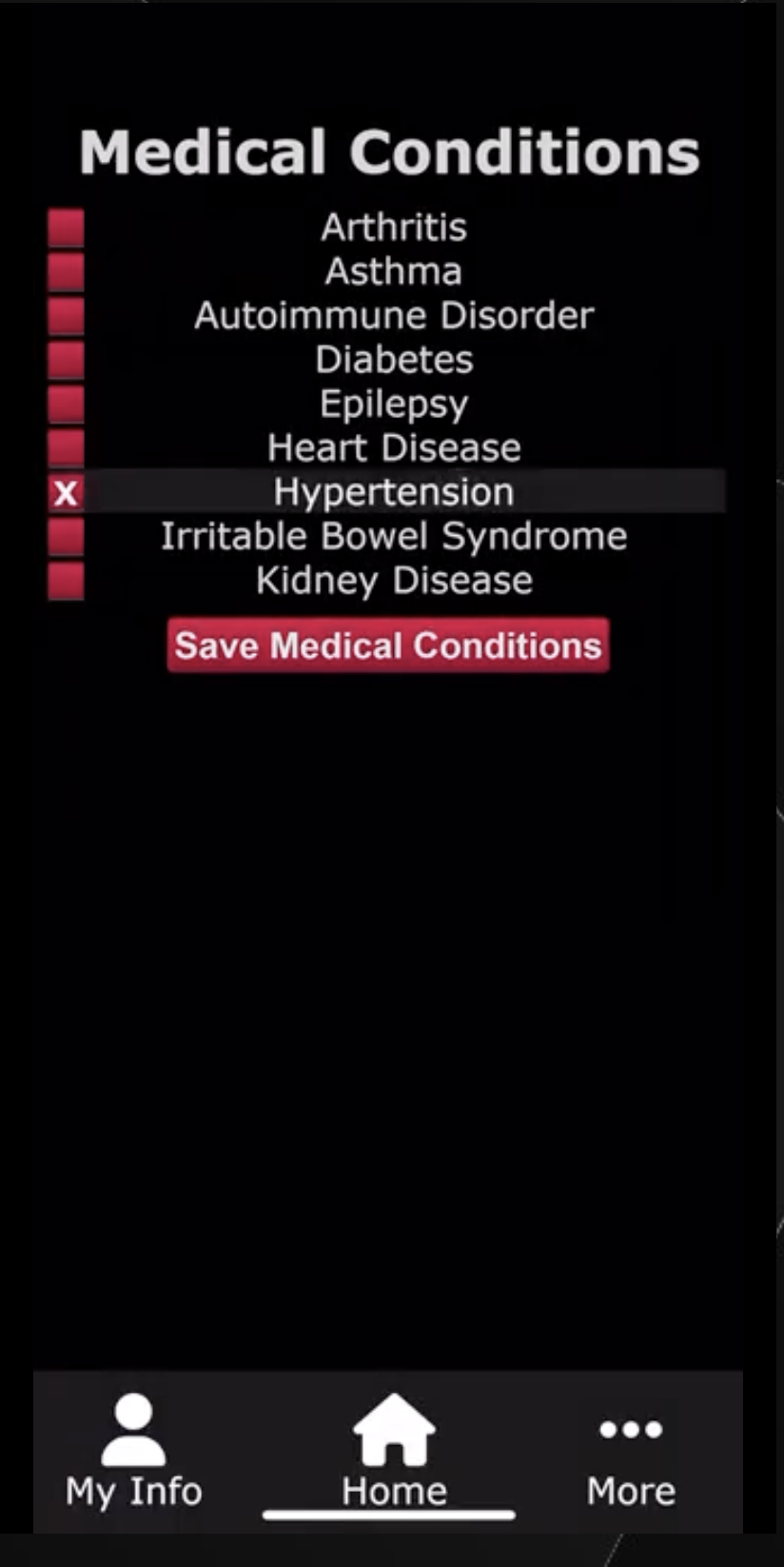Check the Epilepsy checkbox
This screenshot has height=1567, width=784.
tap(67, 404)
